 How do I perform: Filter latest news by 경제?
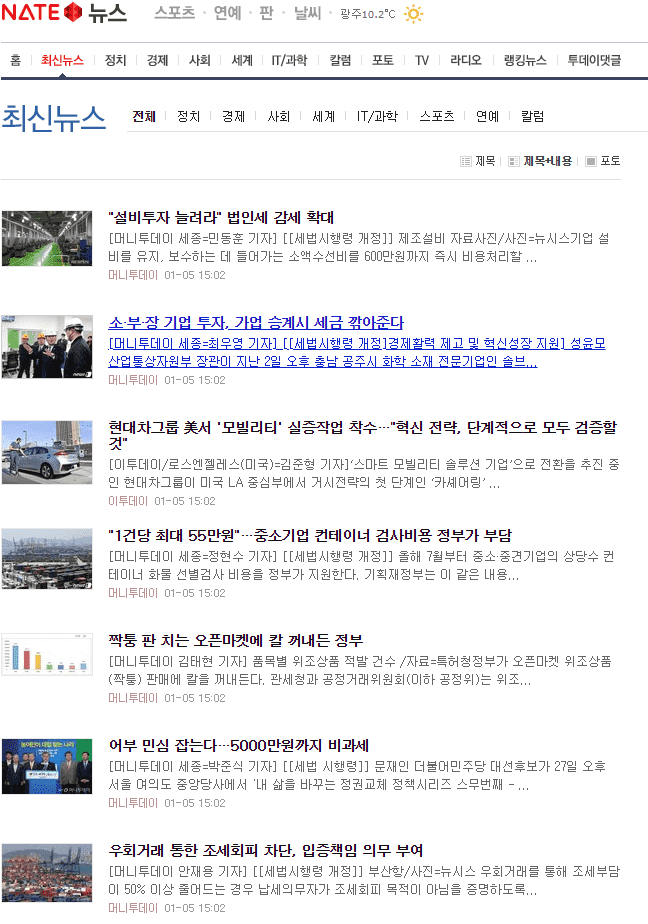pos(234,116)
